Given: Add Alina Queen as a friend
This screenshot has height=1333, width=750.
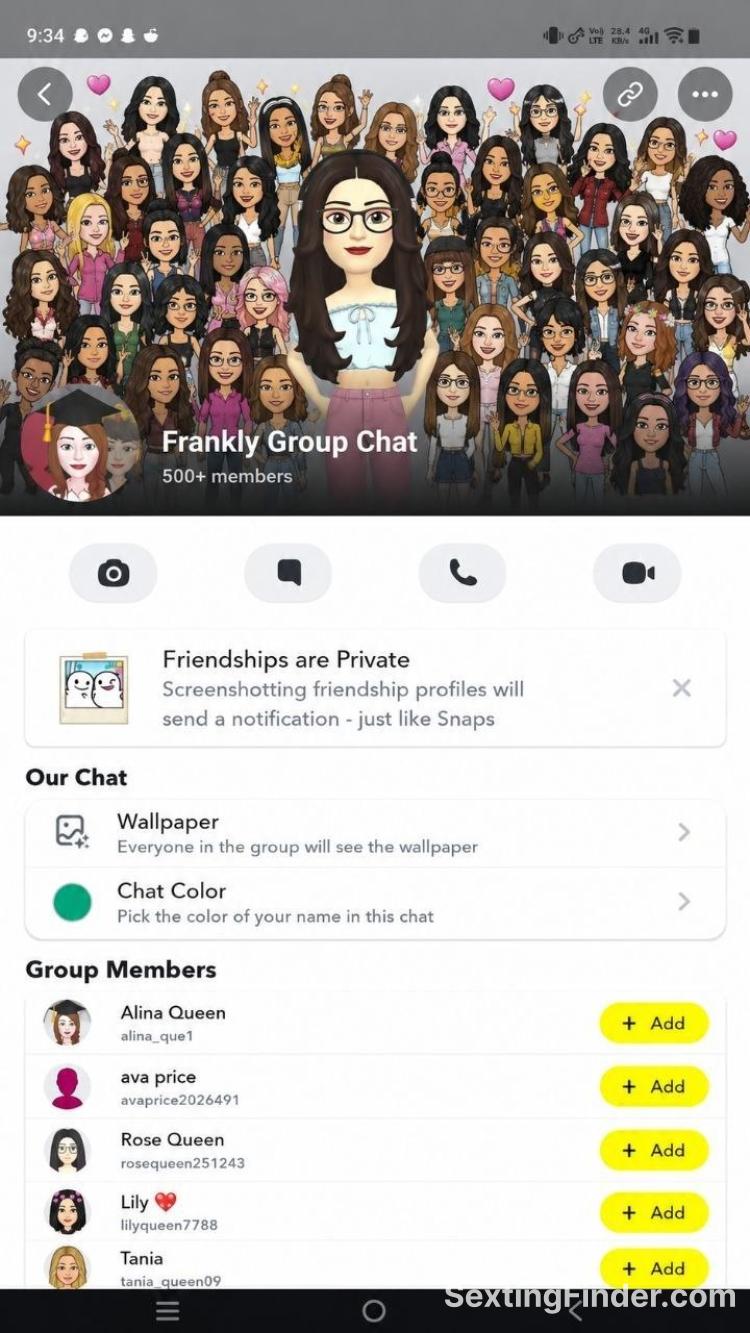Looking at the screenshot, I should (x=654, y=1023).
